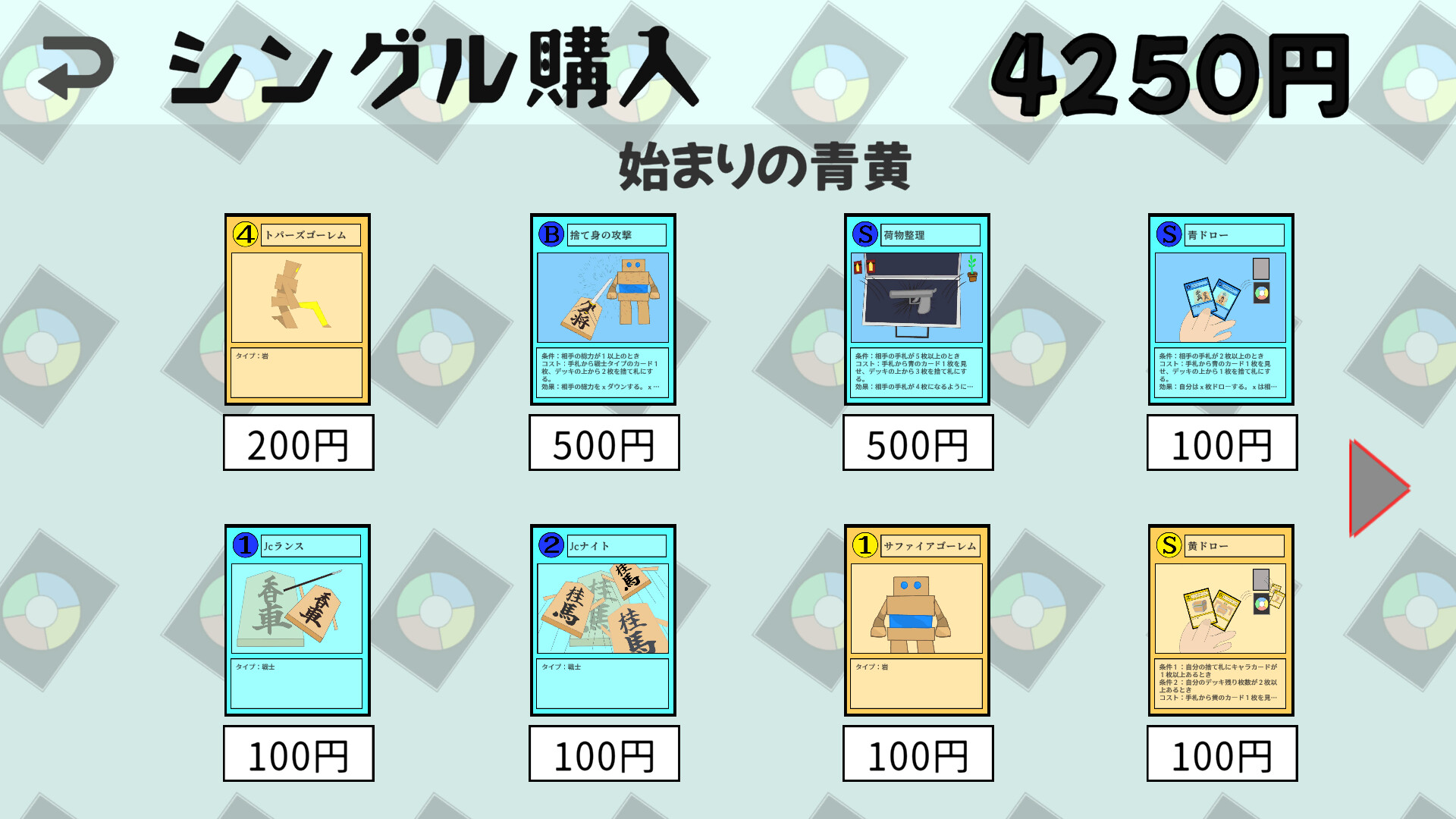Viewport: 1456px width, 819px height.
Task: Select the トパーズゴーレム card
Action: pos(297,309)
